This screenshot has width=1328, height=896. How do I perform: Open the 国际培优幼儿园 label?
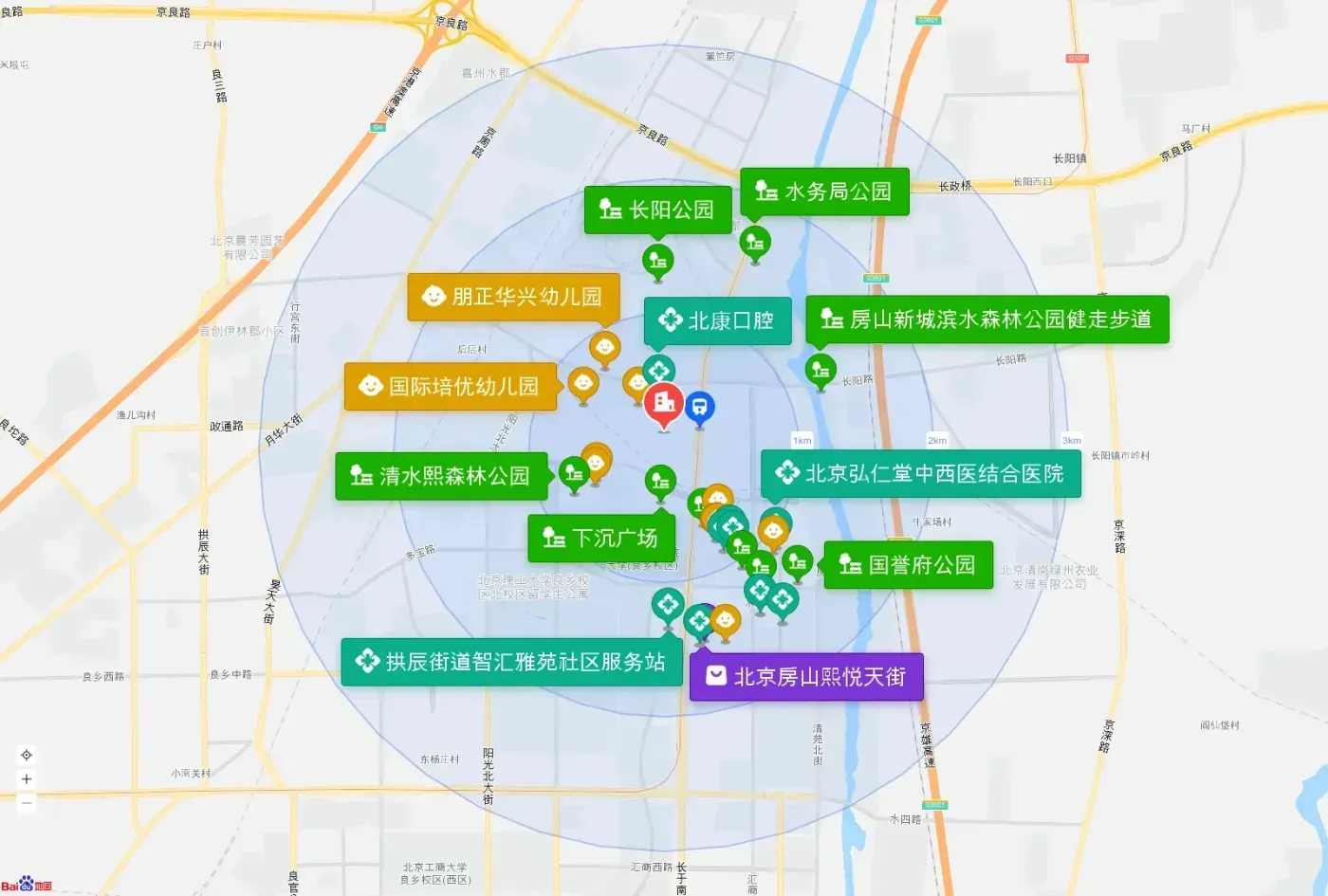[x=451, y=386]
